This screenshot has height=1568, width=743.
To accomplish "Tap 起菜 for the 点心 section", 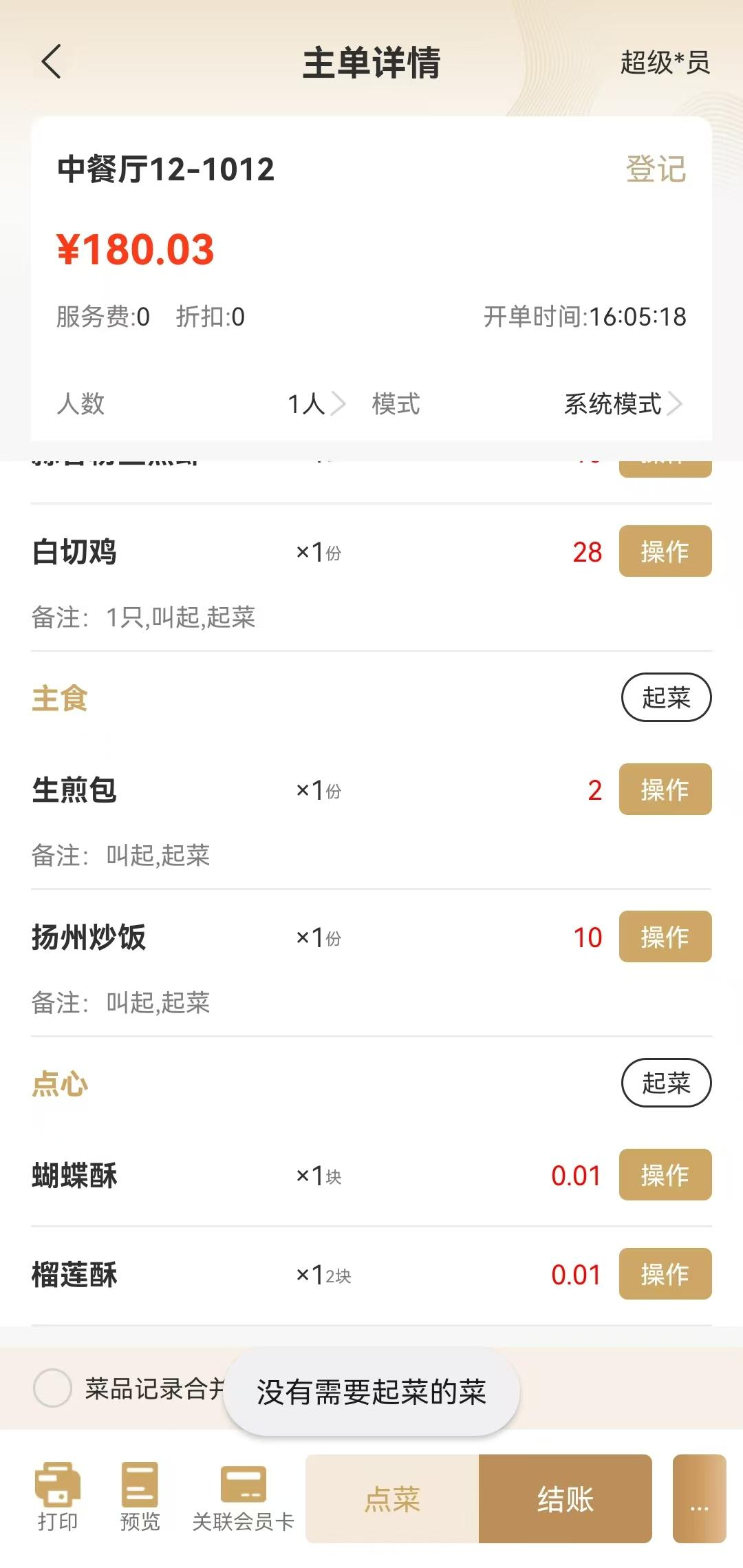I will coord(666,1083).
